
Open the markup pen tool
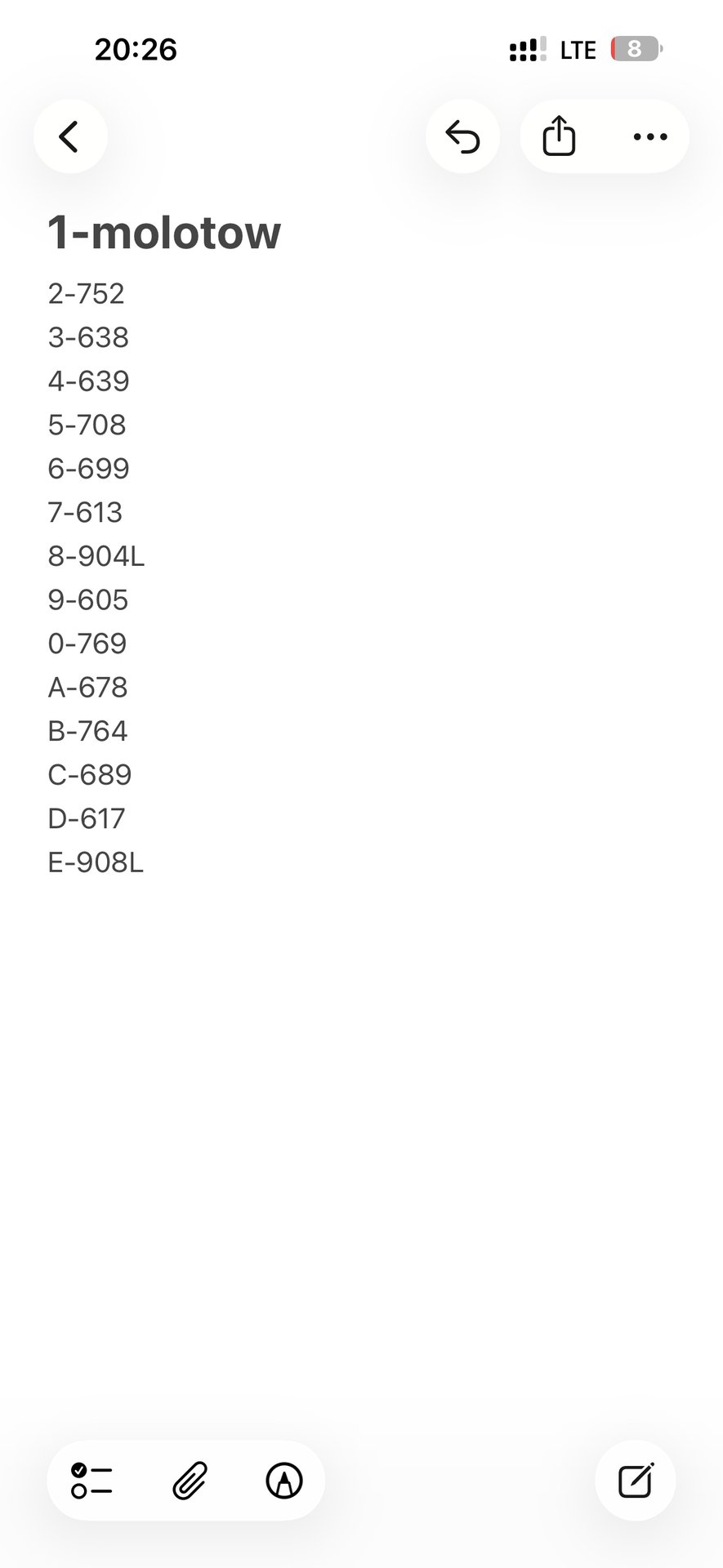tap(284, 1480)
